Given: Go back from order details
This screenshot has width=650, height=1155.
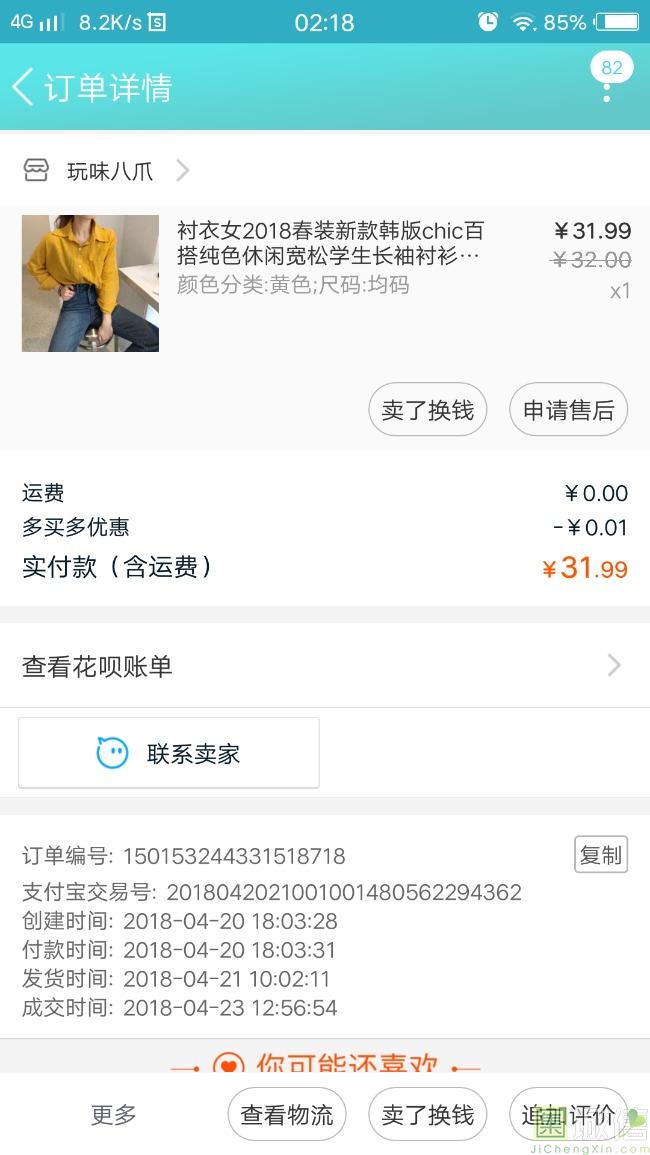Looking at the screenshot, I should point(24,87).
